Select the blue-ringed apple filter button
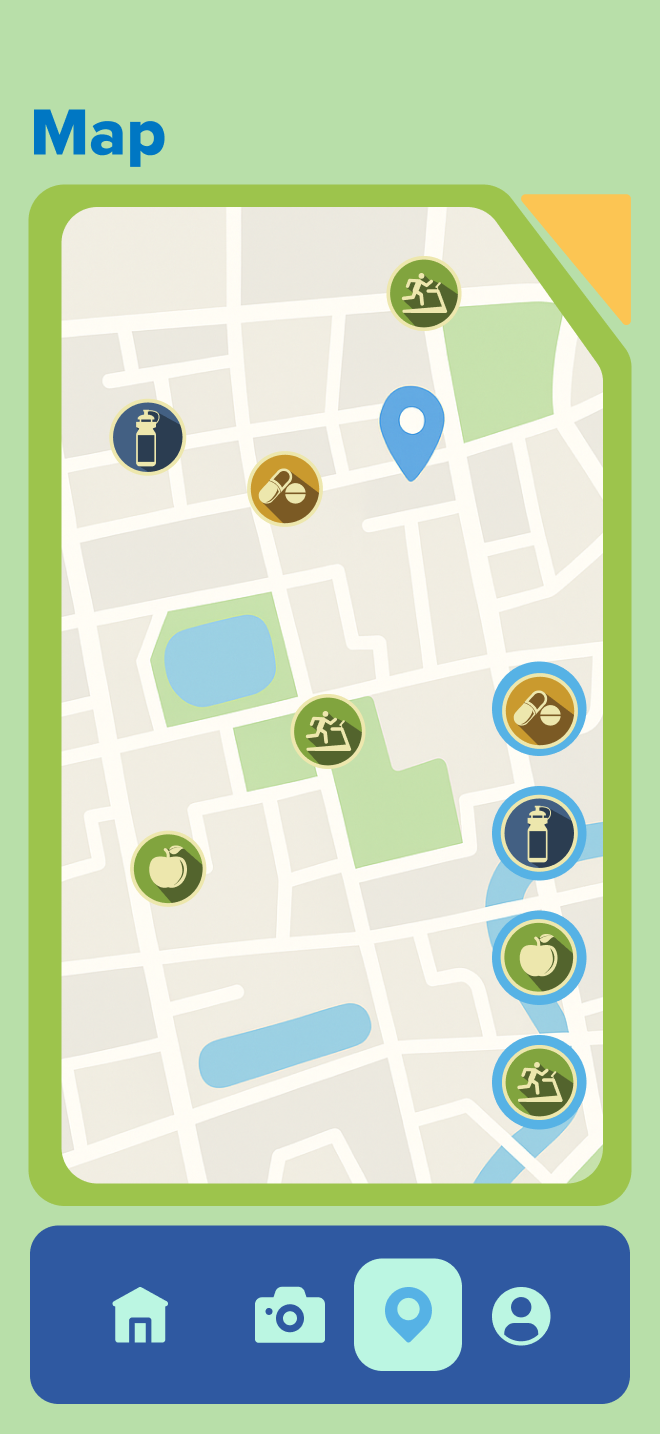This screenshot has width=660, height=1434. pyautogui.click(x=539, y=957)
